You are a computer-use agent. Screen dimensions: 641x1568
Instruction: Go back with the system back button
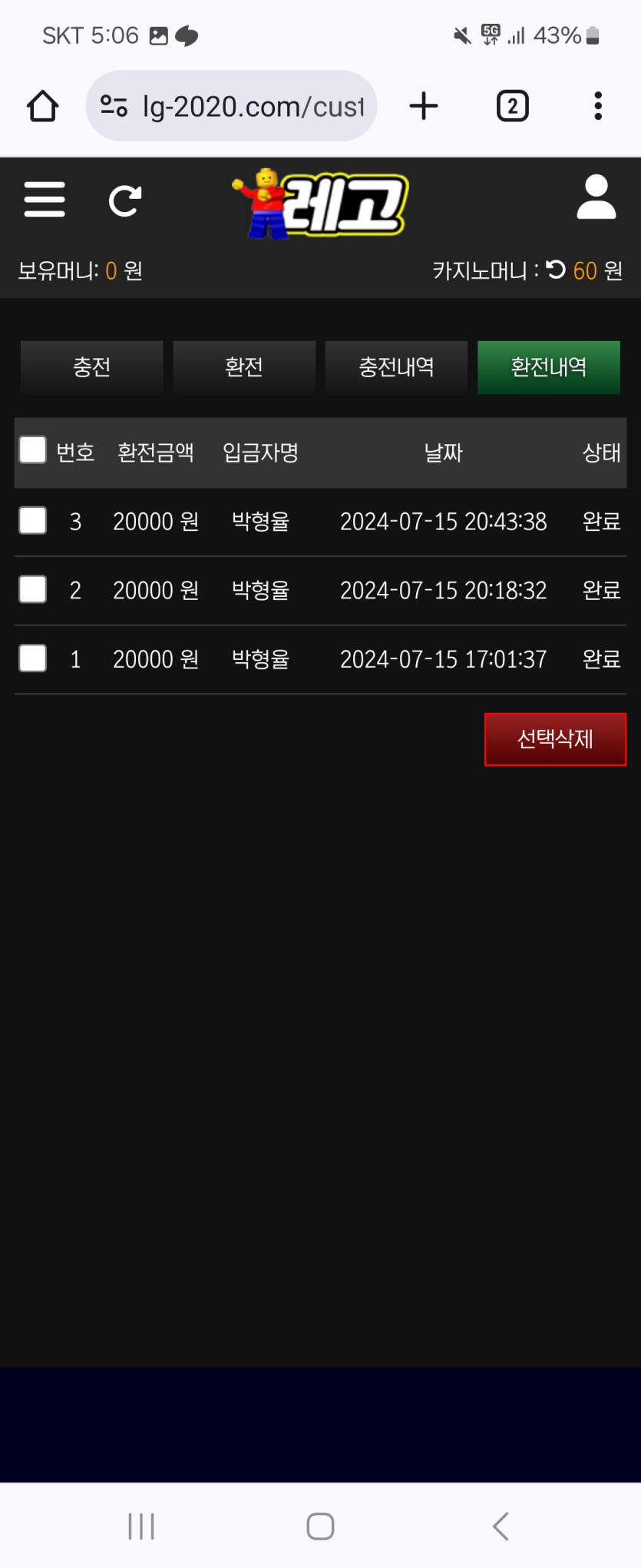[501, 1526]
